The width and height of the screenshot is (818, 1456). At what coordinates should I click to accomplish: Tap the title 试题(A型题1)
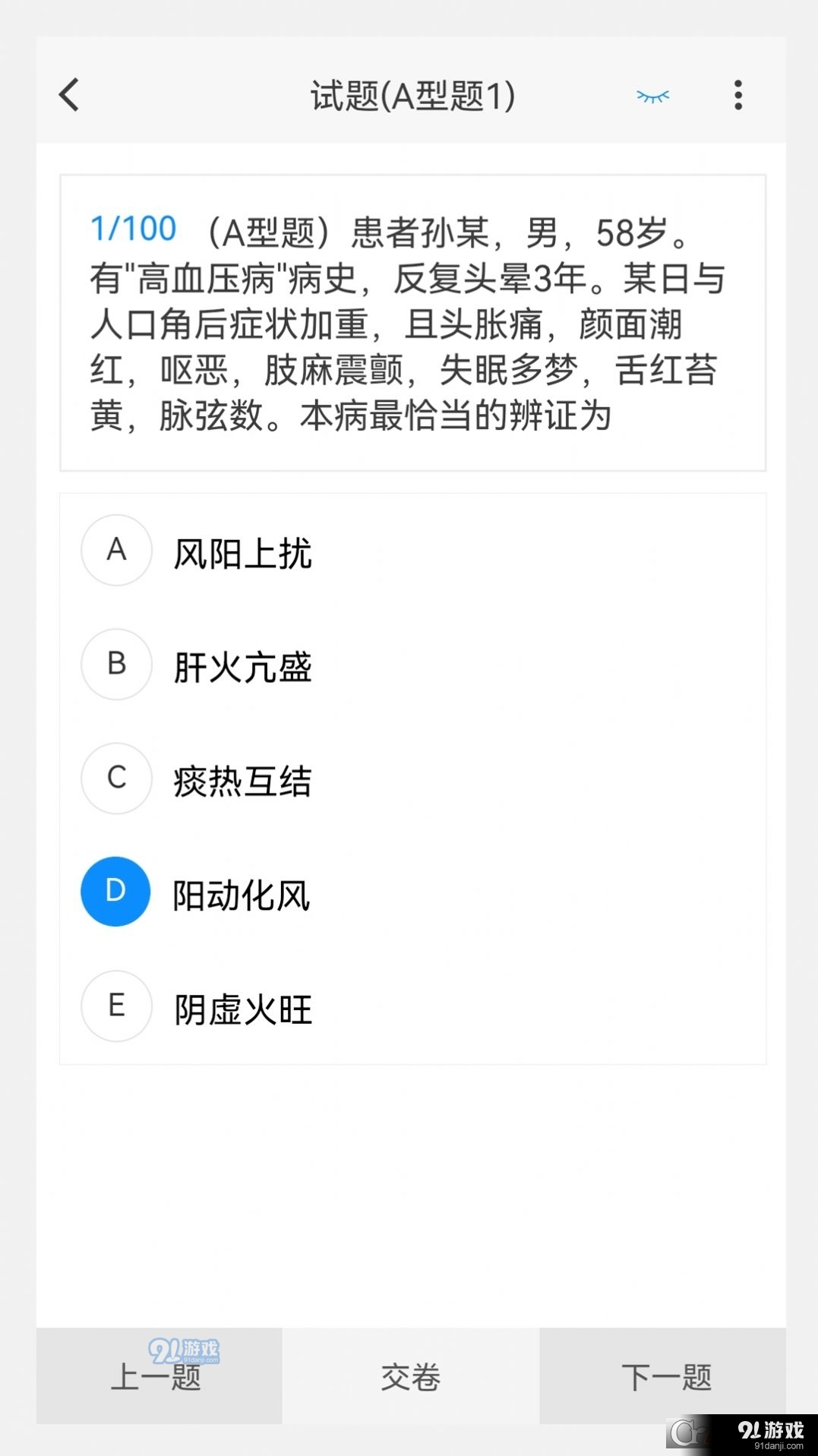pyautogui.click(x=414, y=95)
